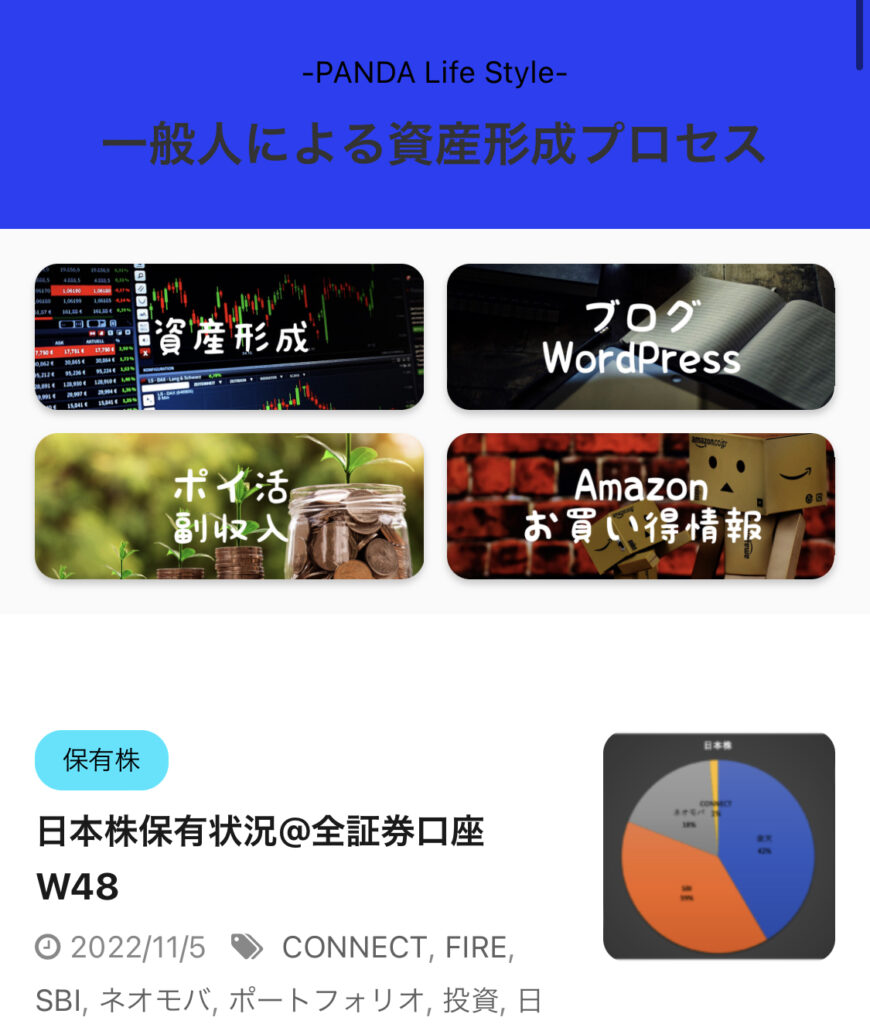Viewport: 870px width, 1024px height.
Task: Open the 日本株 pie chart thumbnail
Action: 718,846
